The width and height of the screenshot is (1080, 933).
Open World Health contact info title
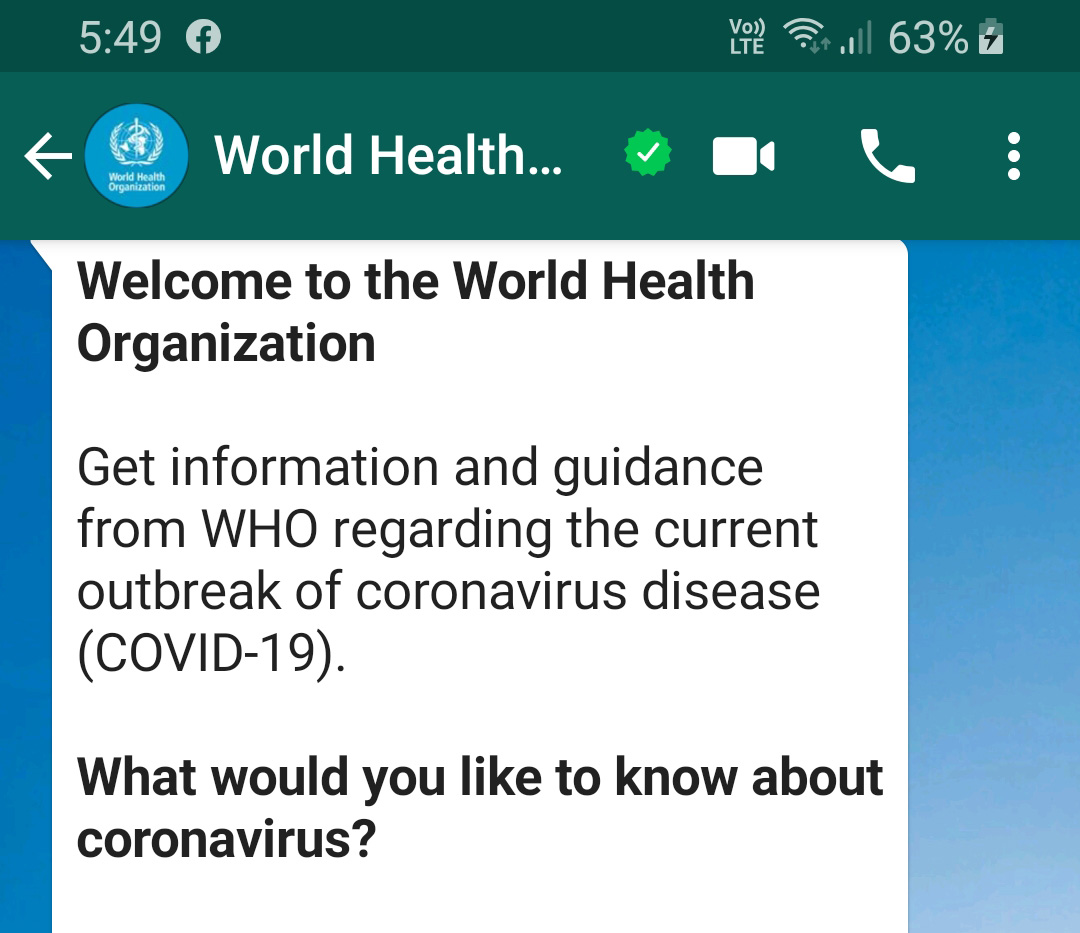(388, 155)
